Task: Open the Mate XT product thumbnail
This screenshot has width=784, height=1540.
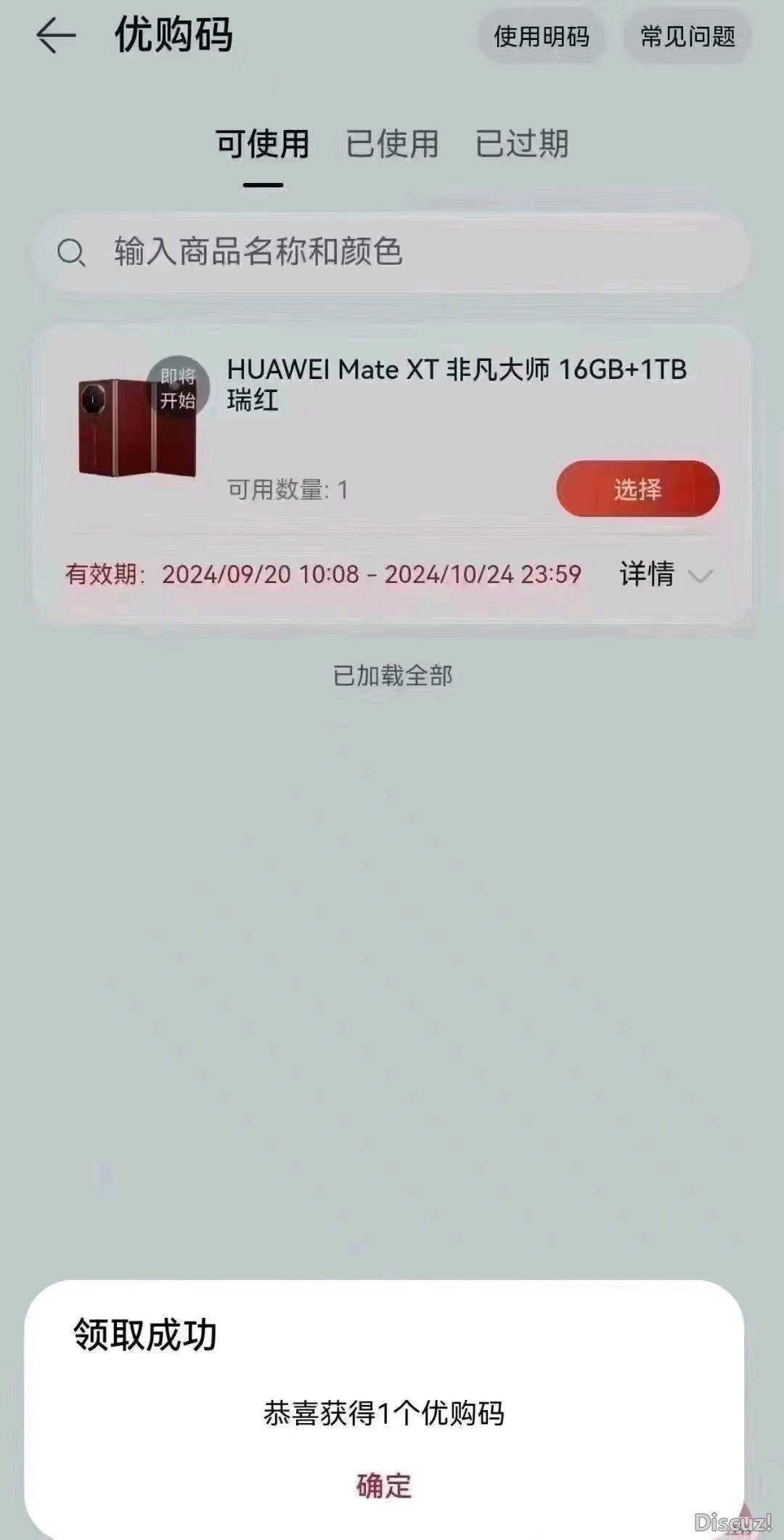Action: pos(138,427)
